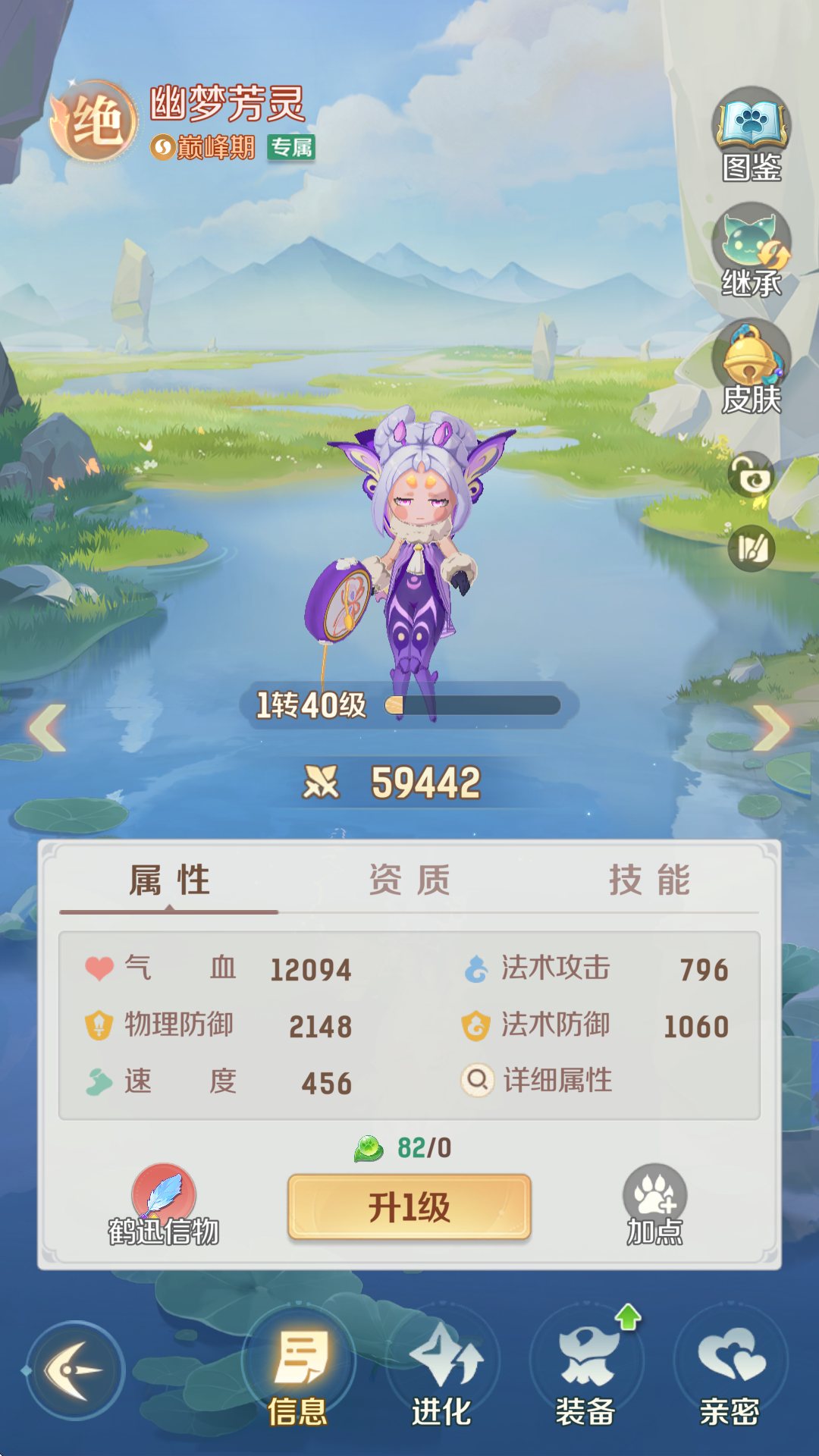Image resolution: width=819 pixels, height=1456 pixels.
Task: Open the 图鉴 encyclopedia book
Action: tap(751, 134)
